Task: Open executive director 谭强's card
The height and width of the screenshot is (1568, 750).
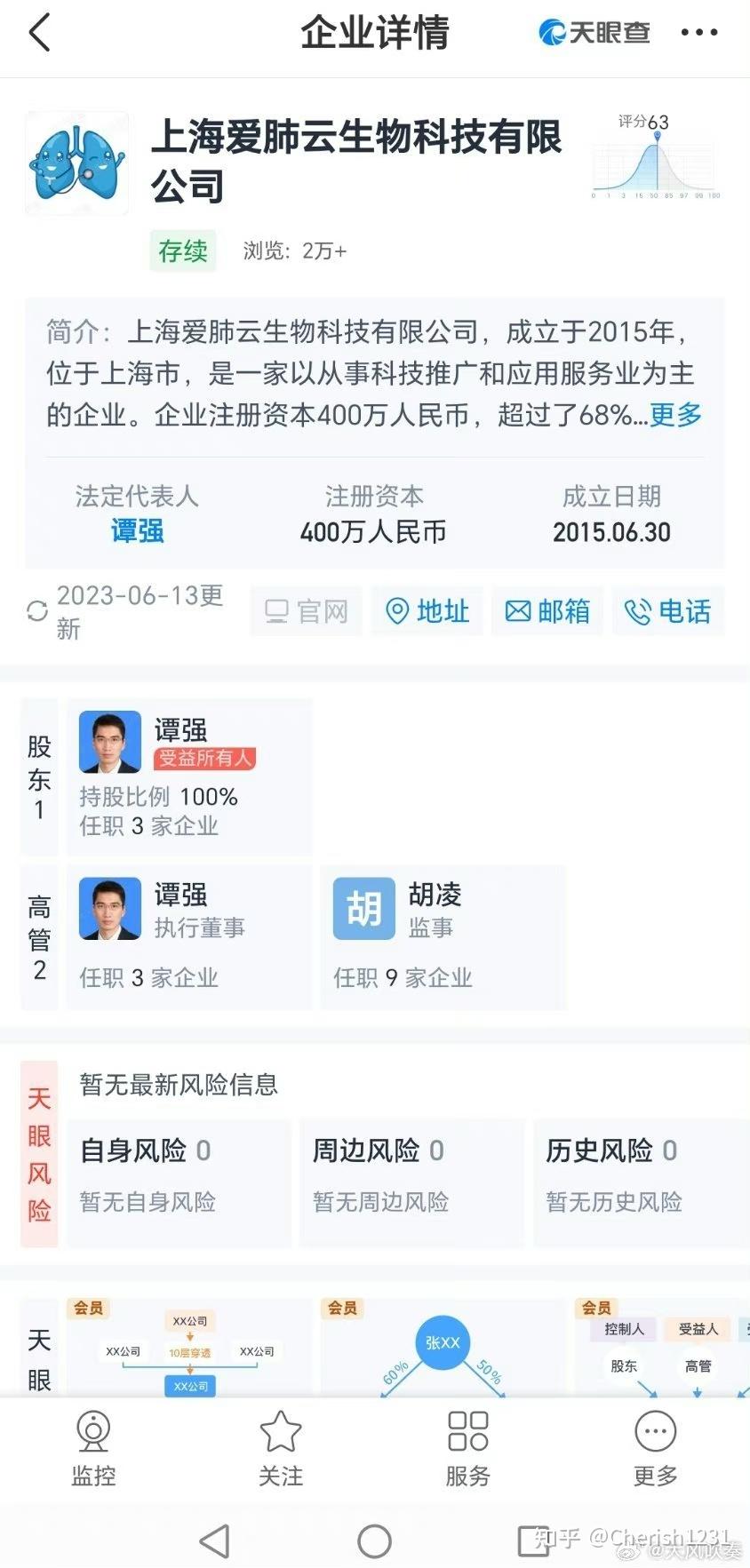Action: [188, 935]
